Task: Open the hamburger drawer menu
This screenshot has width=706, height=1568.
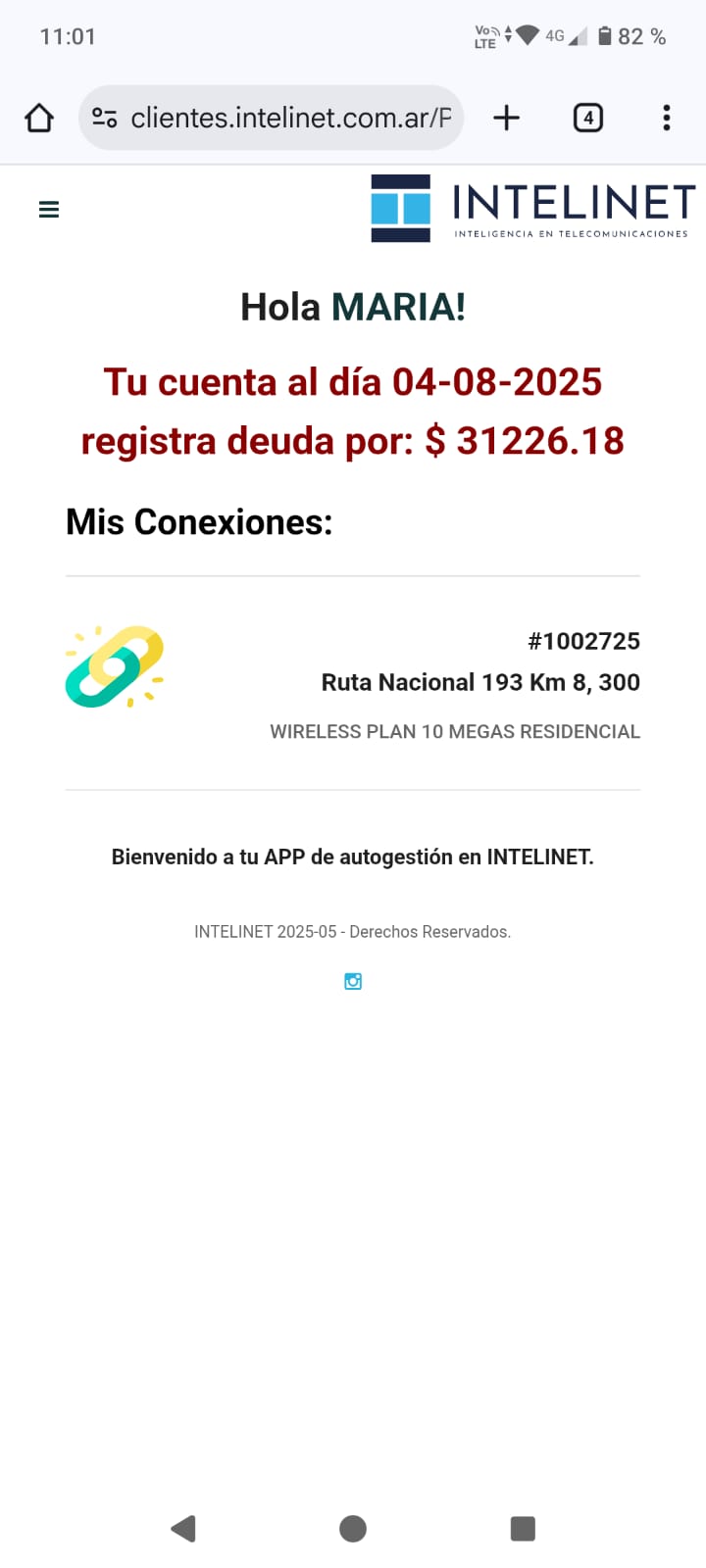Action: coord(48,210)
